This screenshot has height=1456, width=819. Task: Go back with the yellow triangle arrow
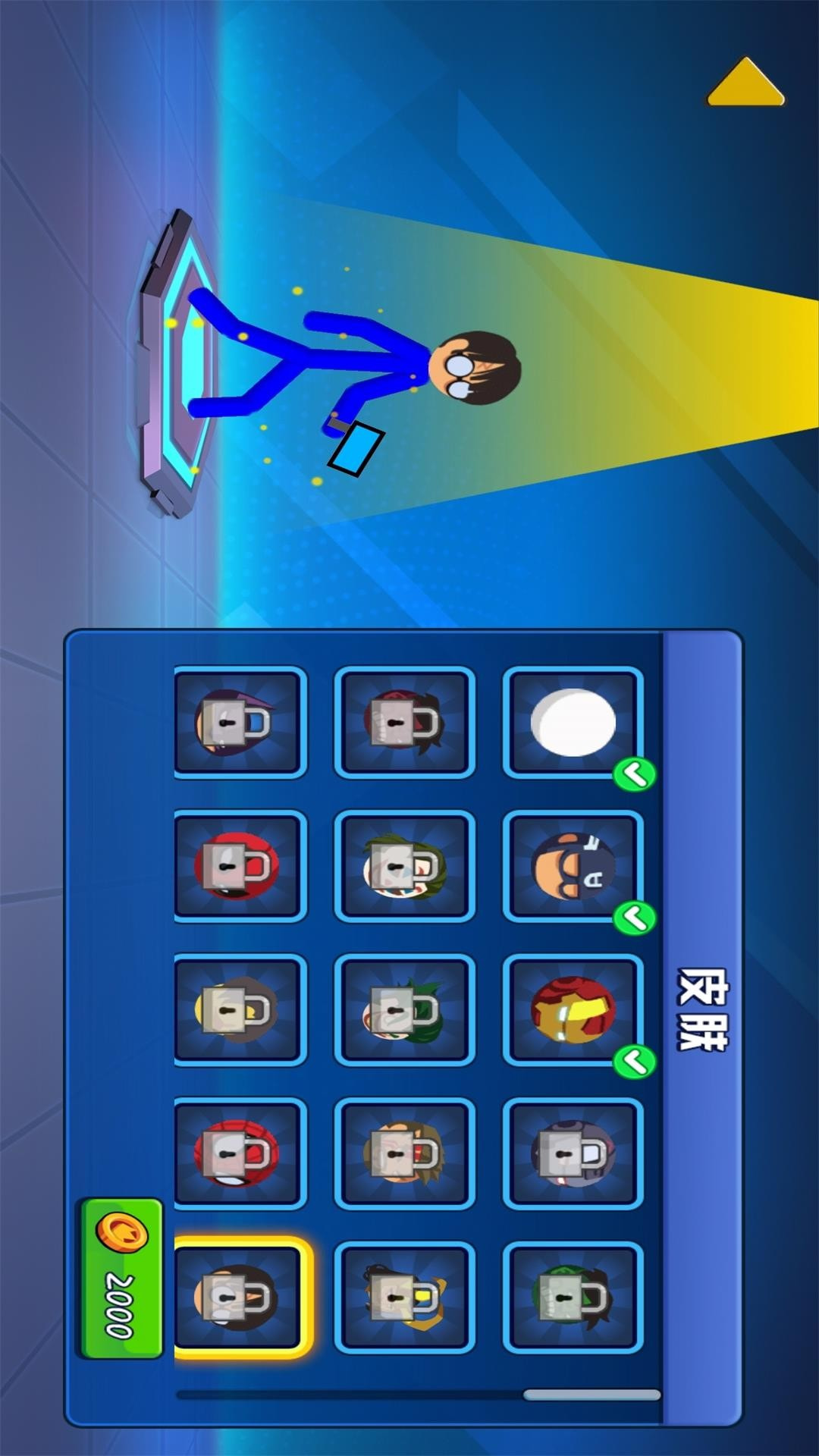[746, 83]
